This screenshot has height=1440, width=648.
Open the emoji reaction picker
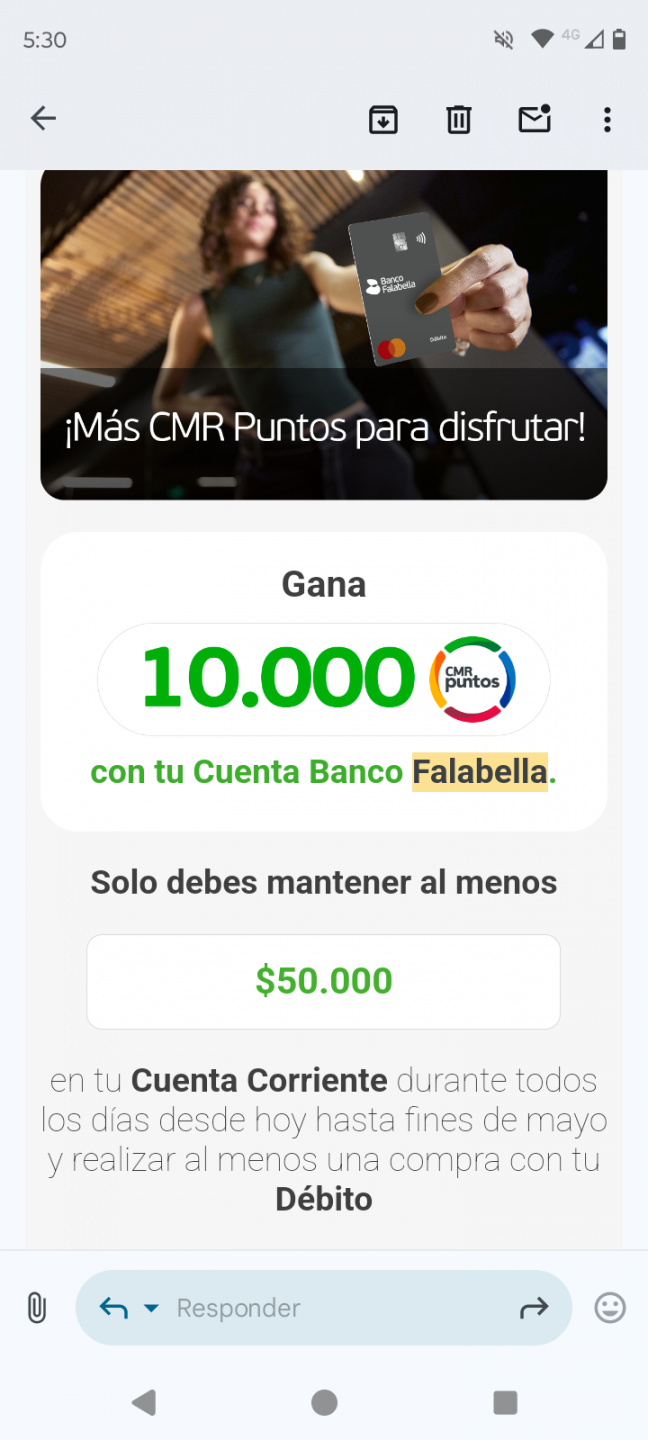point(610,1308)
